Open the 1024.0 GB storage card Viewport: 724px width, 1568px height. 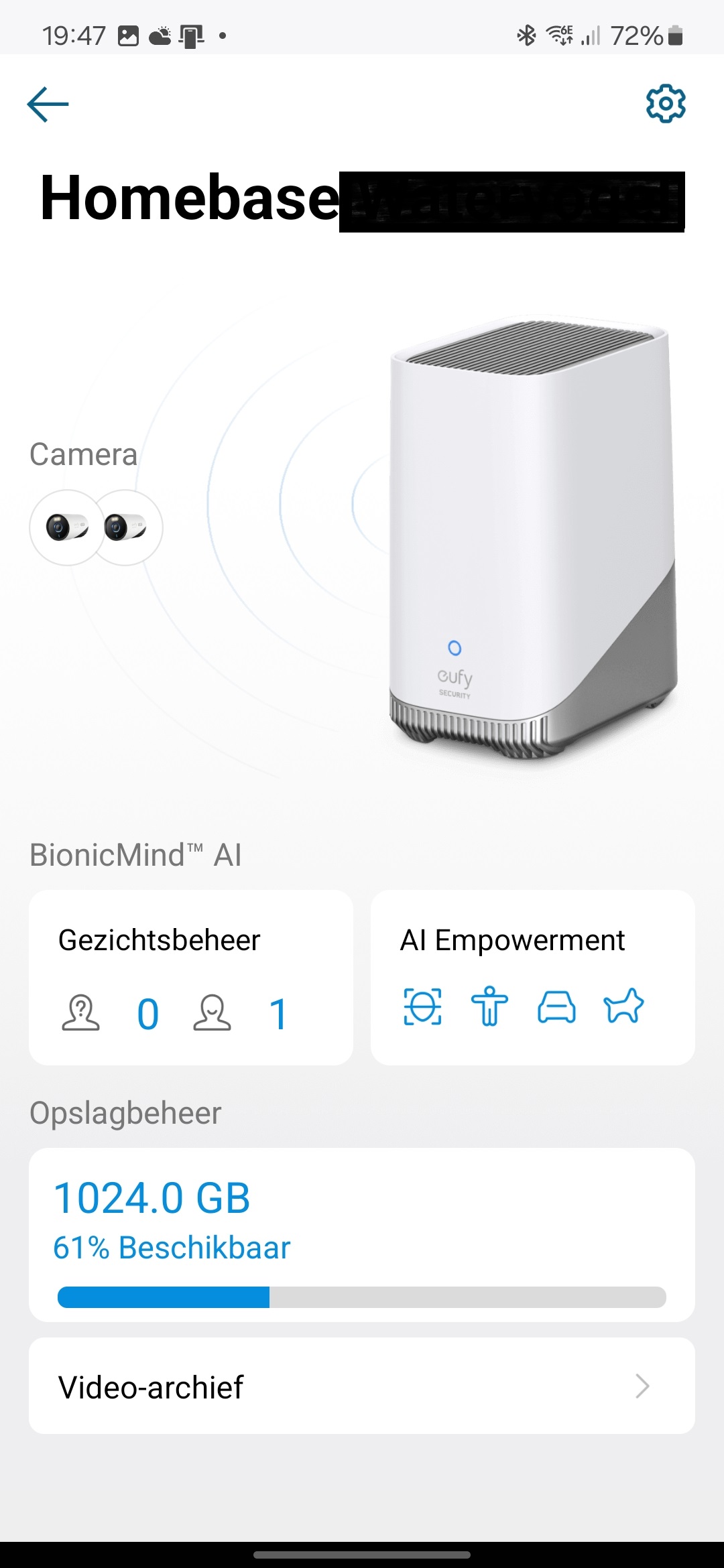tap(362, 1235)
